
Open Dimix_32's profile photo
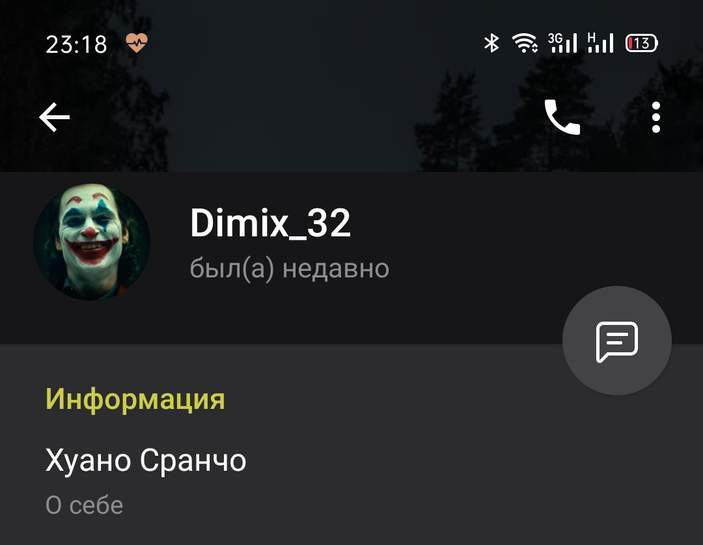[x=92, y=242]
